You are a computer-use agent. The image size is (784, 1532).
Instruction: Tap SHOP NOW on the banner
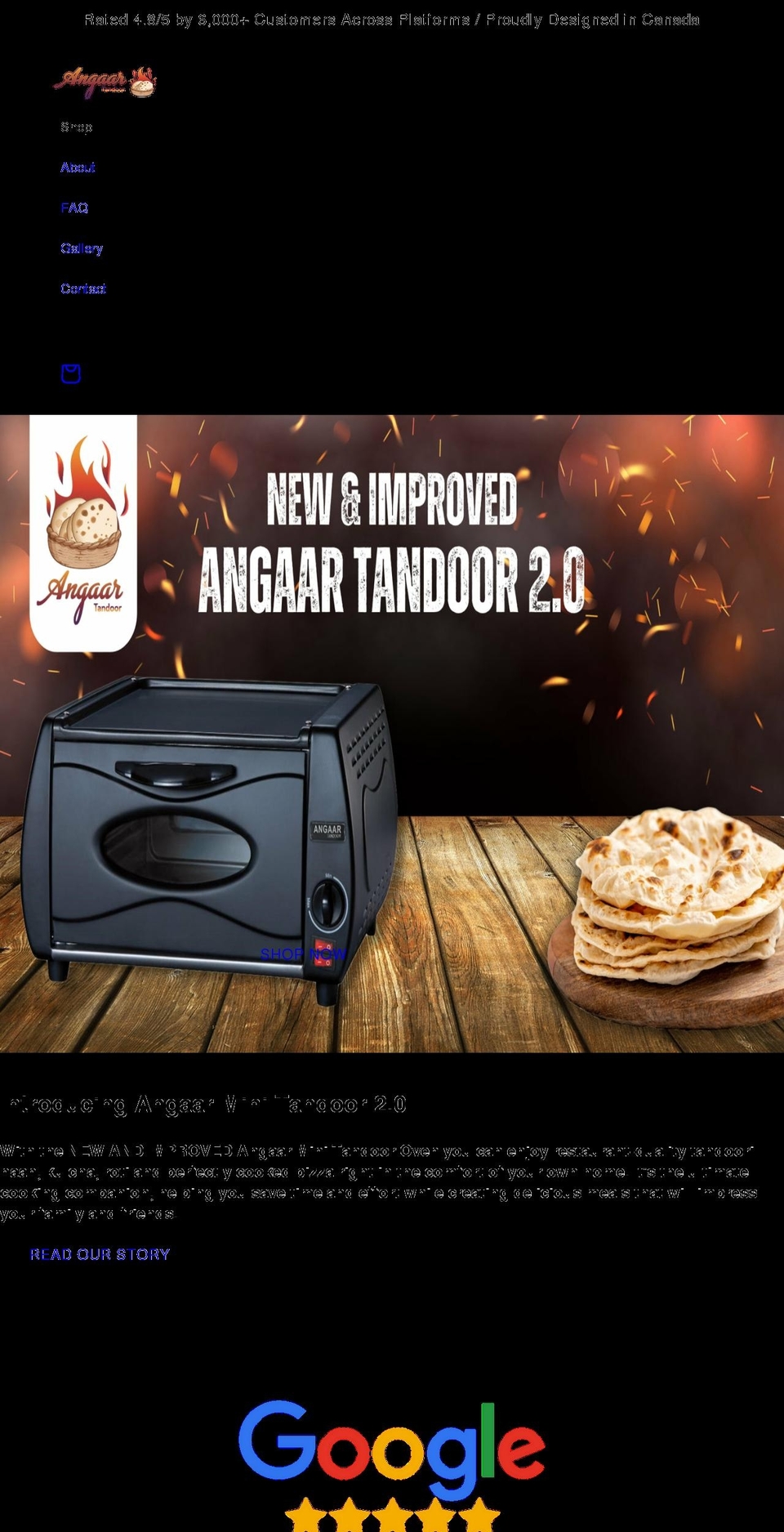(303, 954)
